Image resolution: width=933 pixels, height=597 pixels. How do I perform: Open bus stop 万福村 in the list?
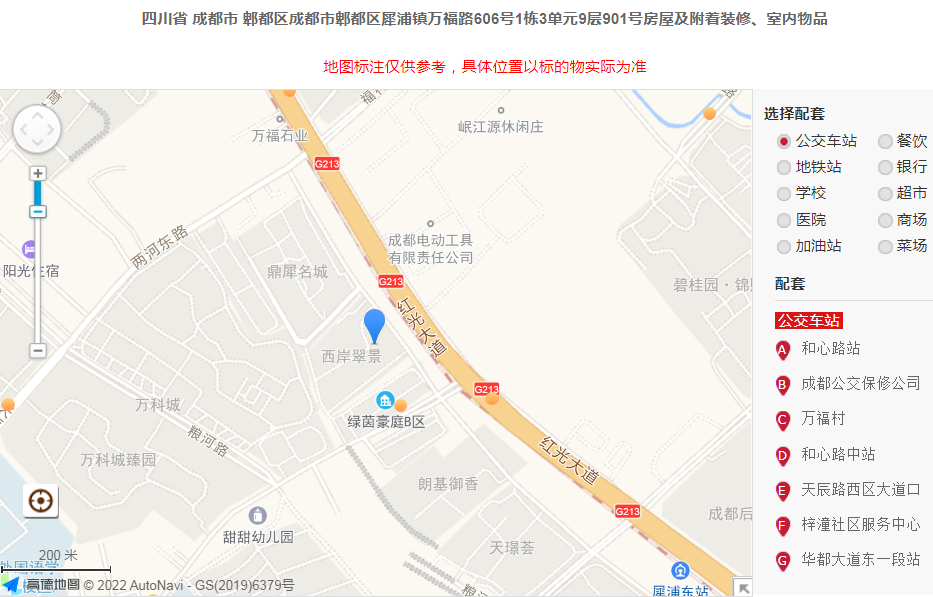[823, 419]
